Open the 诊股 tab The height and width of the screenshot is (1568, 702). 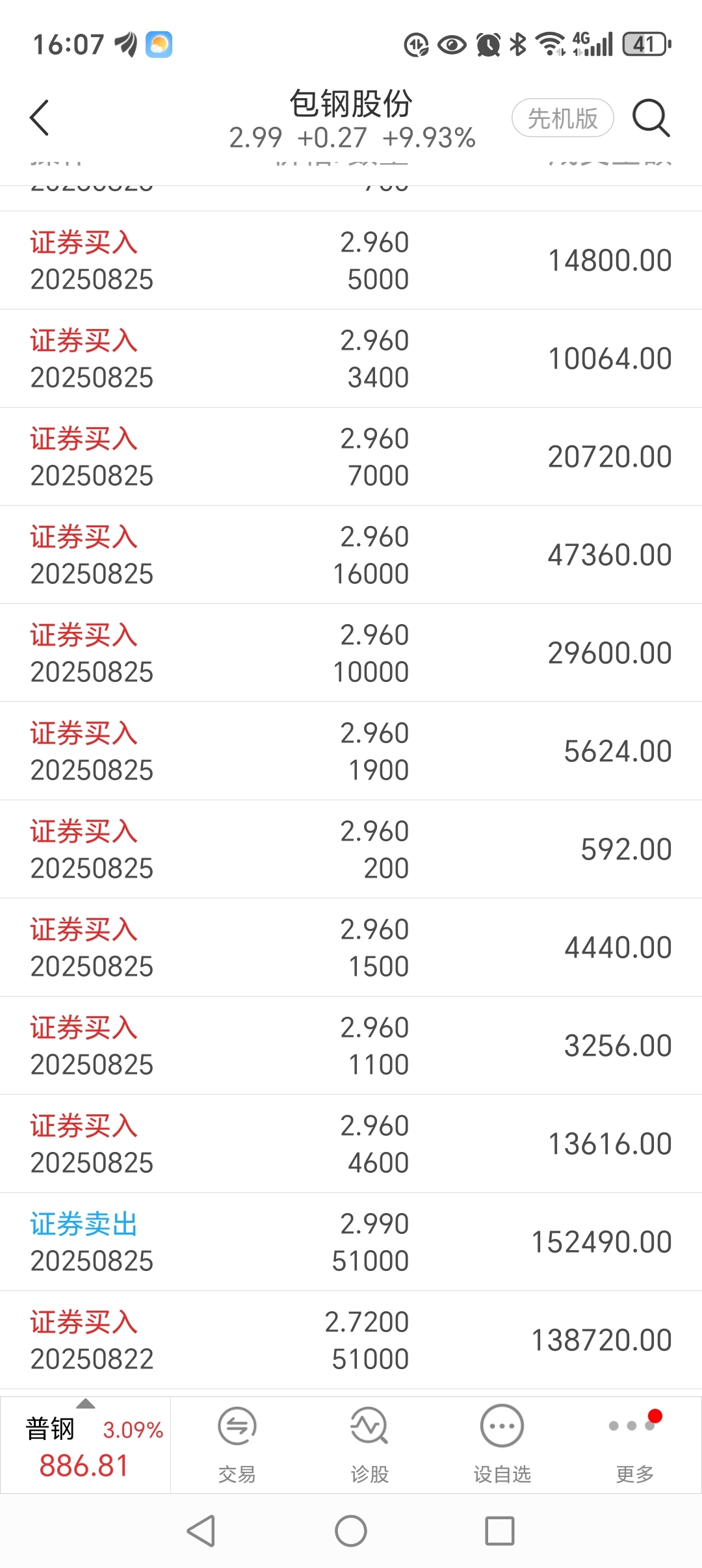369,1444
